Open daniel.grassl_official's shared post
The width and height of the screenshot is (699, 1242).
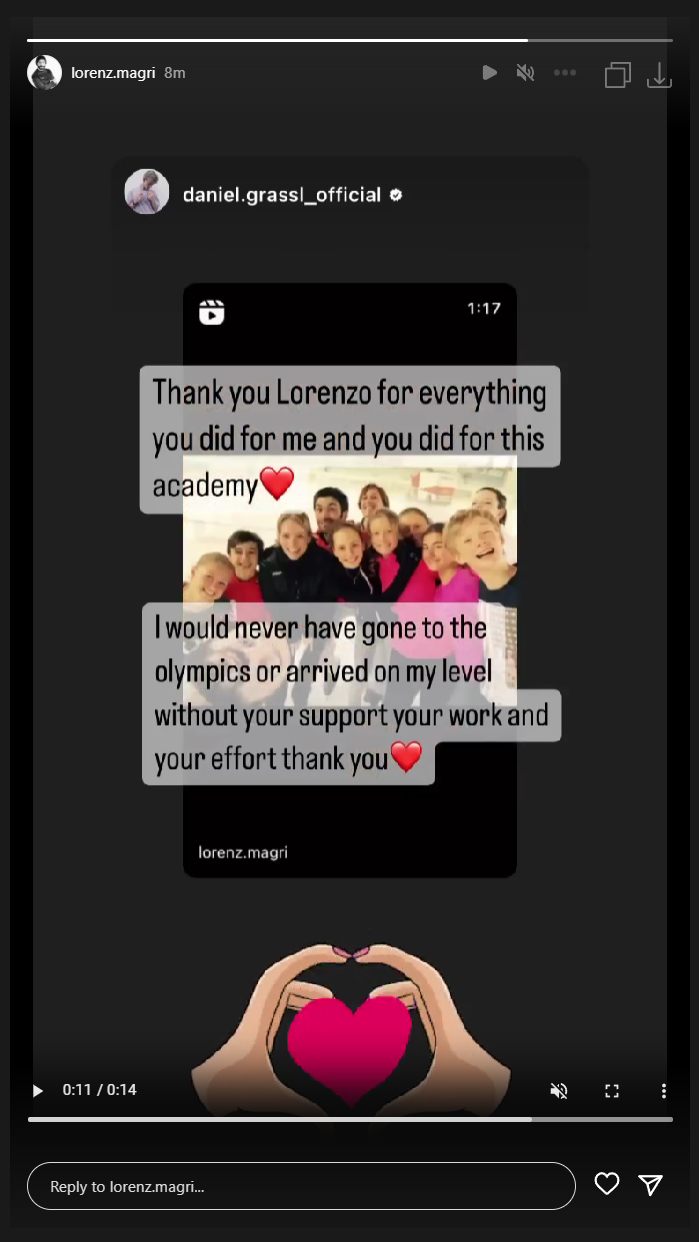282,195
